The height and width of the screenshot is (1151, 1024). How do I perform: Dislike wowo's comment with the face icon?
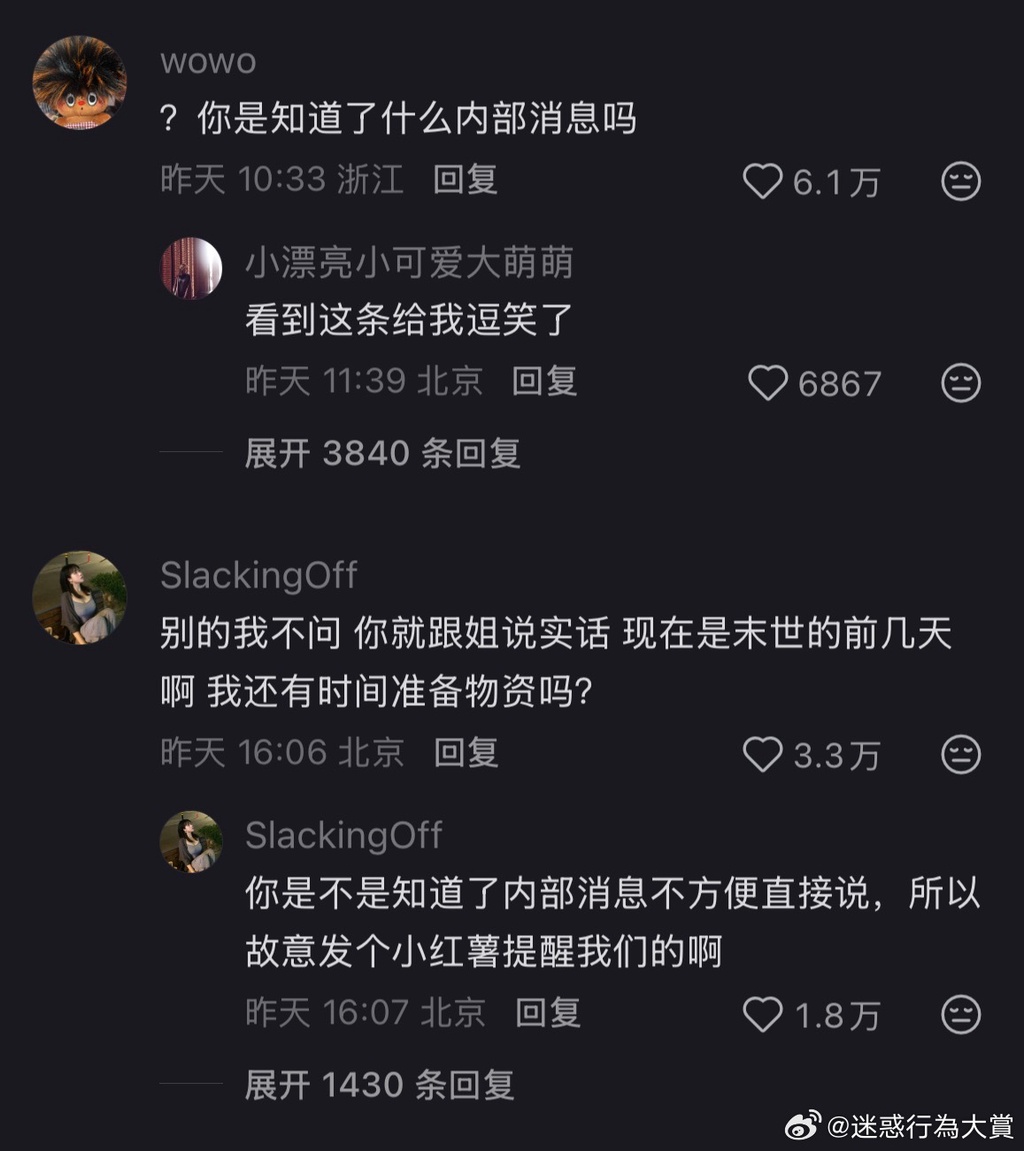click(x=961, y=182)
